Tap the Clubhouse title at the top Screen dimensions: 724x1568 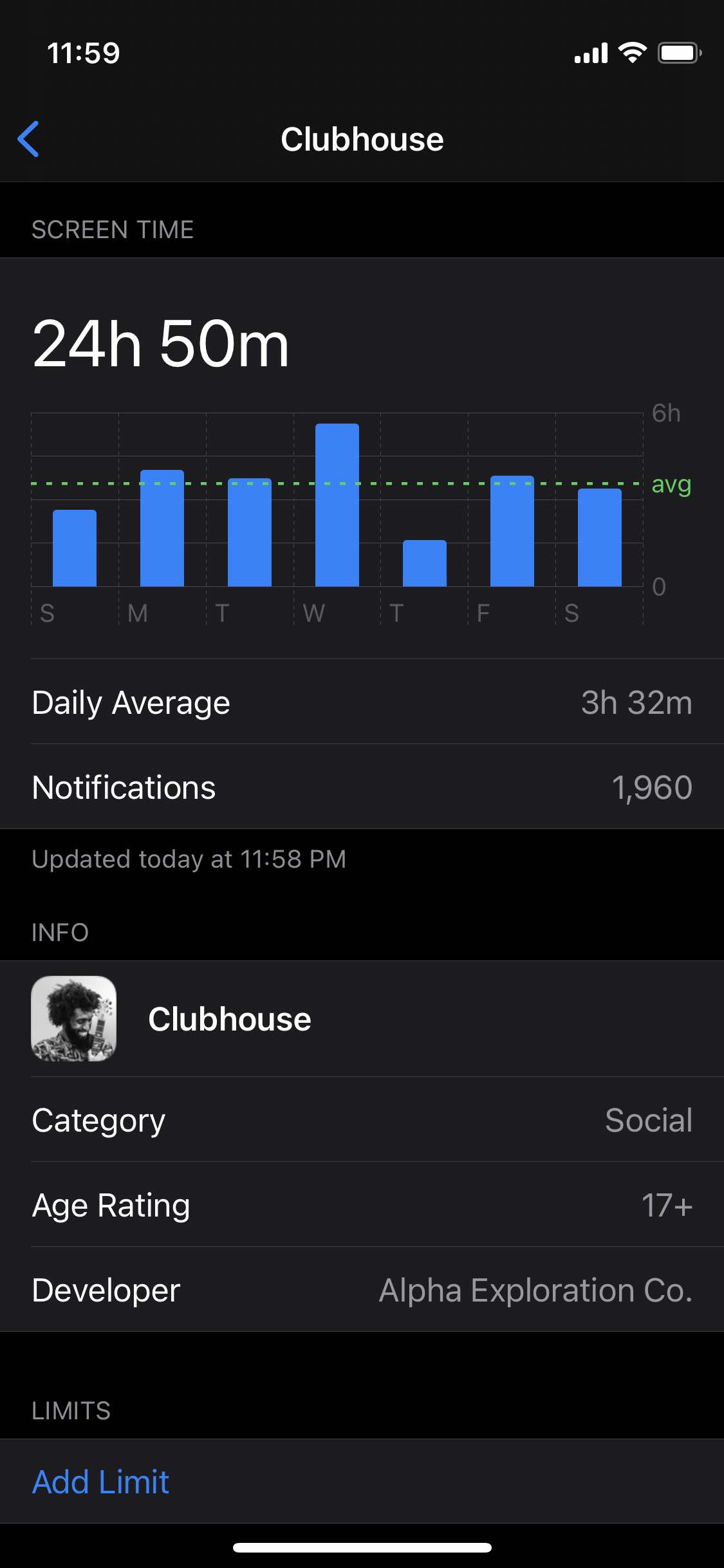[x=362, y=138]
